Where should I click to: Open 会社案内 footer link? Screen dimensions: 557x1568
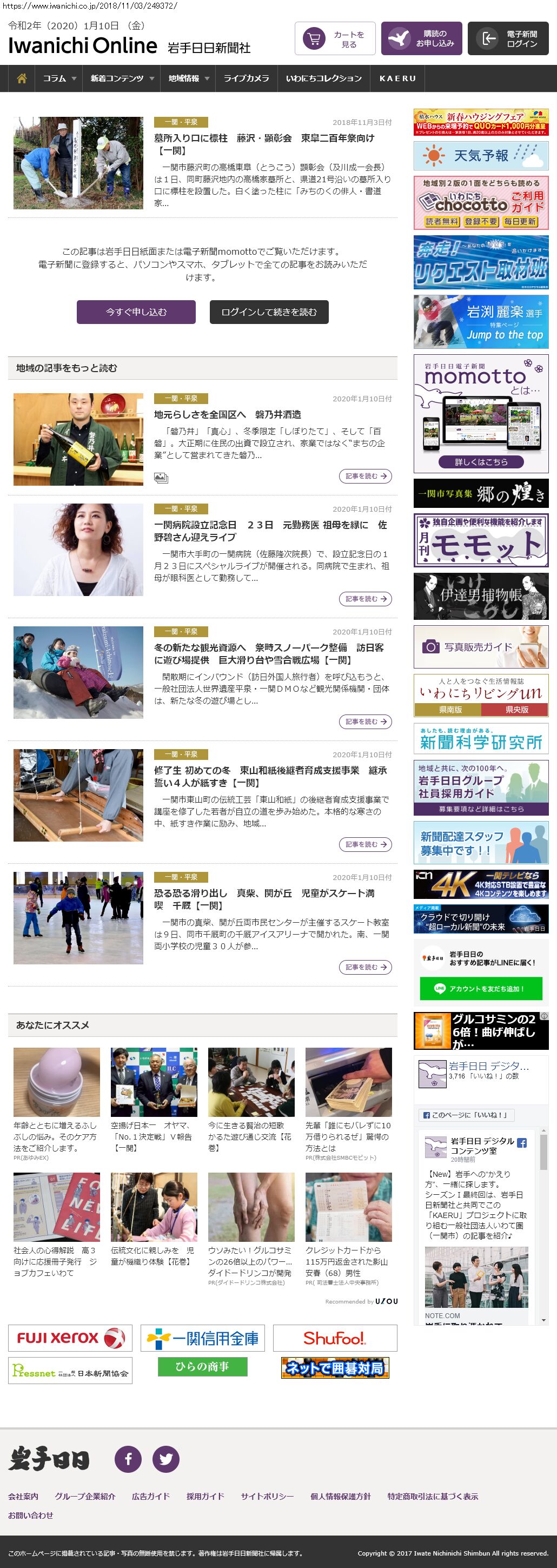(x=23, y=1496)
